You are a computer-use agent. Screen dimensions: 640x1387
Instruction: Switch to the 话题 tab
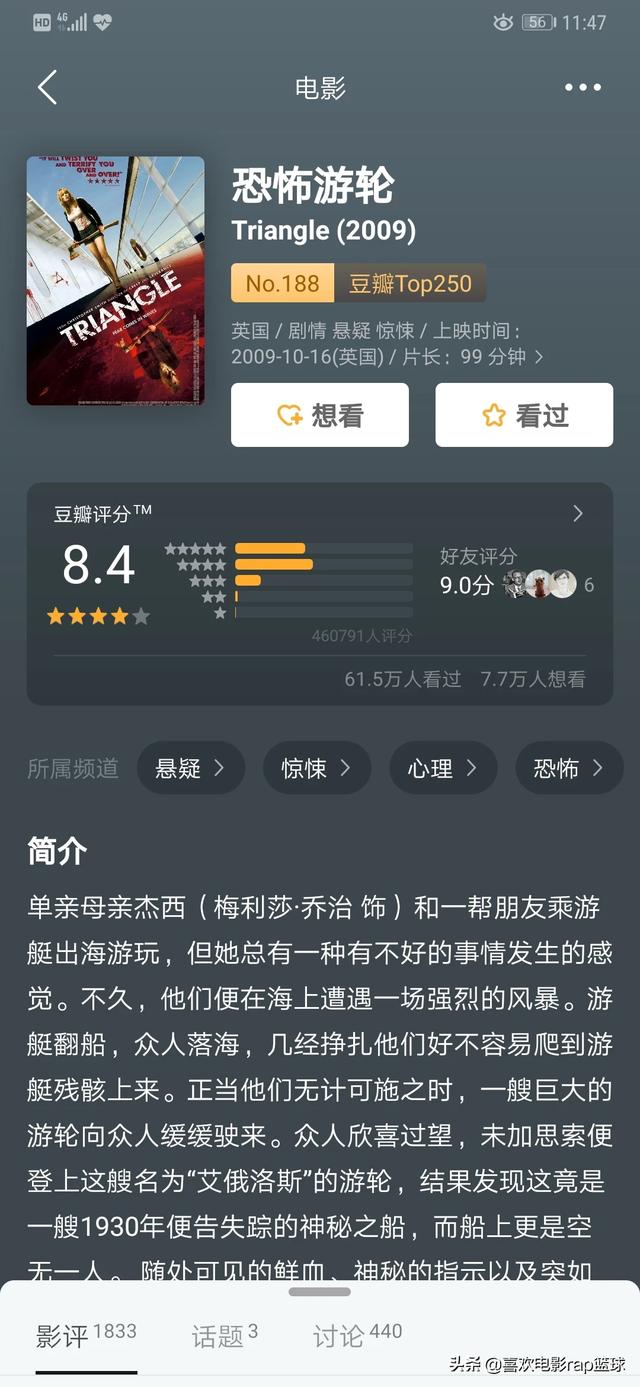(225, 1336)
